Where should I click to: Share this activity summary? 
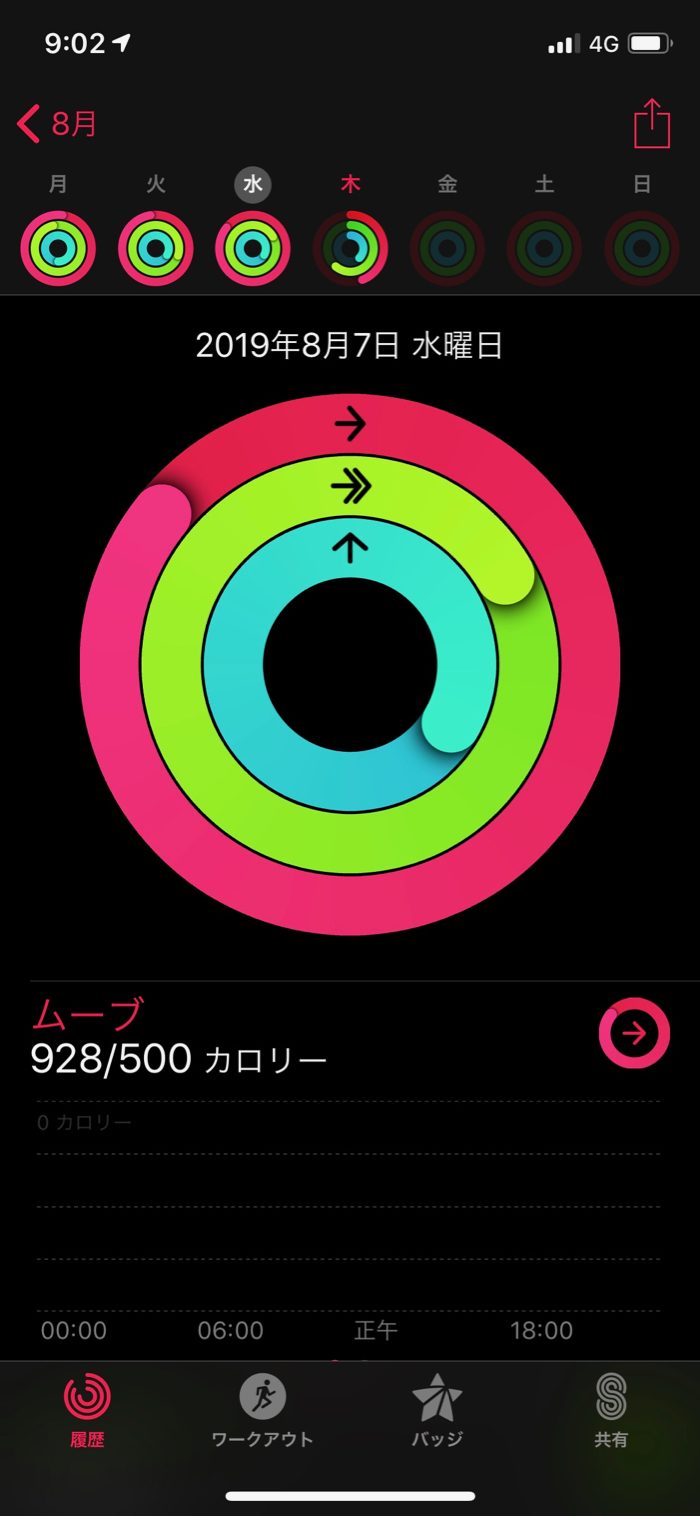point(651,125)
